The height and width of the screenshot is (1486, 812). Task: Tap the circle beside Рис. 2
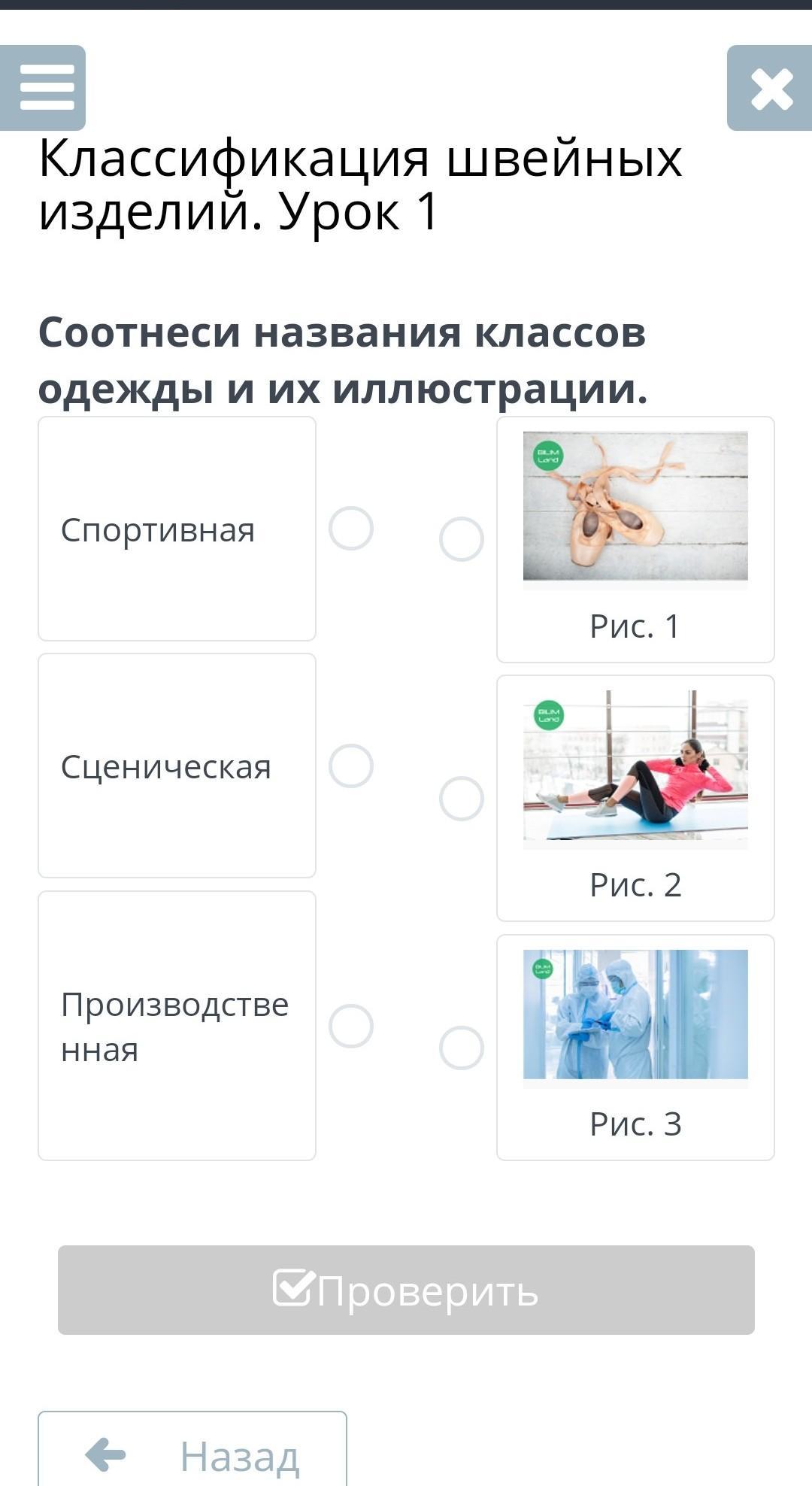[x=461, y=799]
